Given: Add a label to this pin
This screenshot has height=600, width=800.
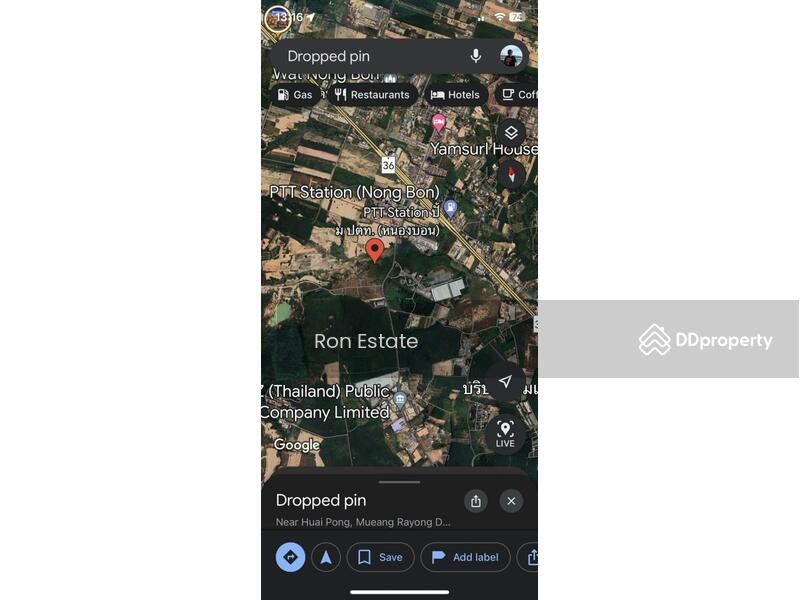Looking at the screenshot, I should click(x=465, y=557).
